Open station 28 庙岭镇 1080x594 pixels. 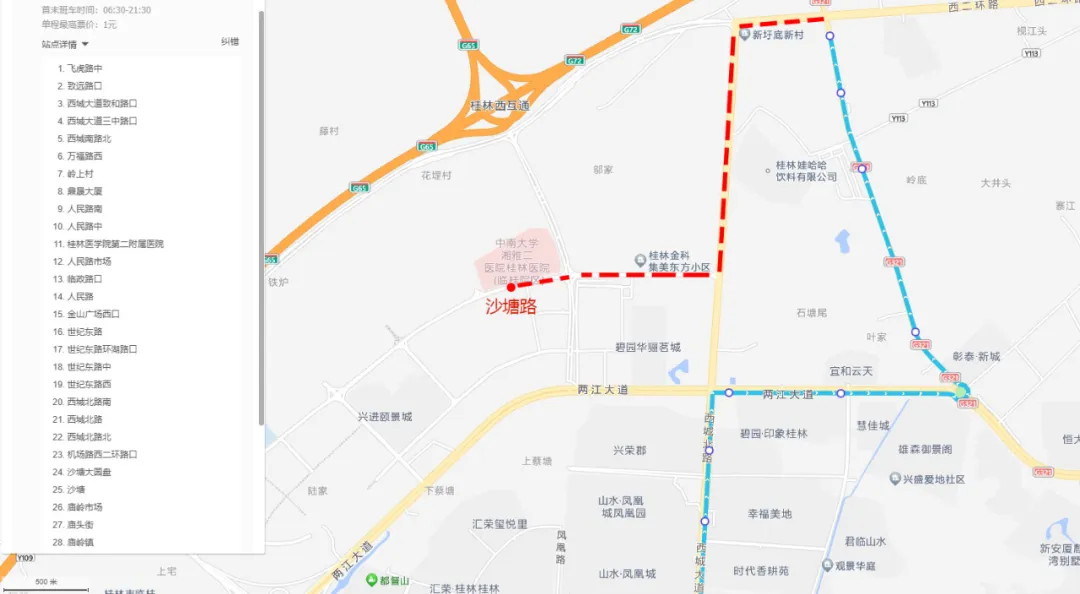pyautogui.click(x=80, y=542)
